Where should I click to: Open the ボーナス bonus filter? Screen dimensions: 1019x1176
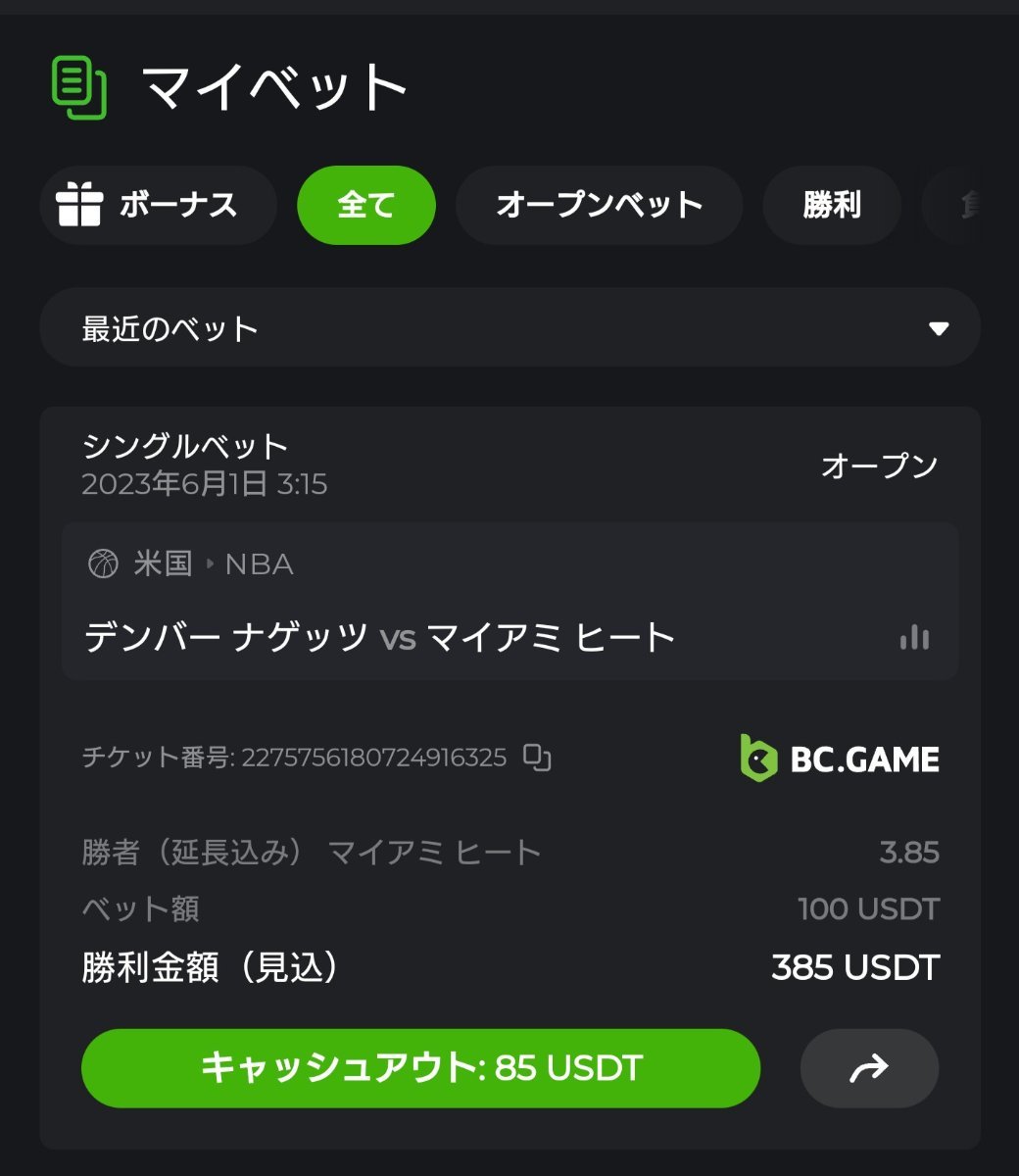[x=158, y=205]
